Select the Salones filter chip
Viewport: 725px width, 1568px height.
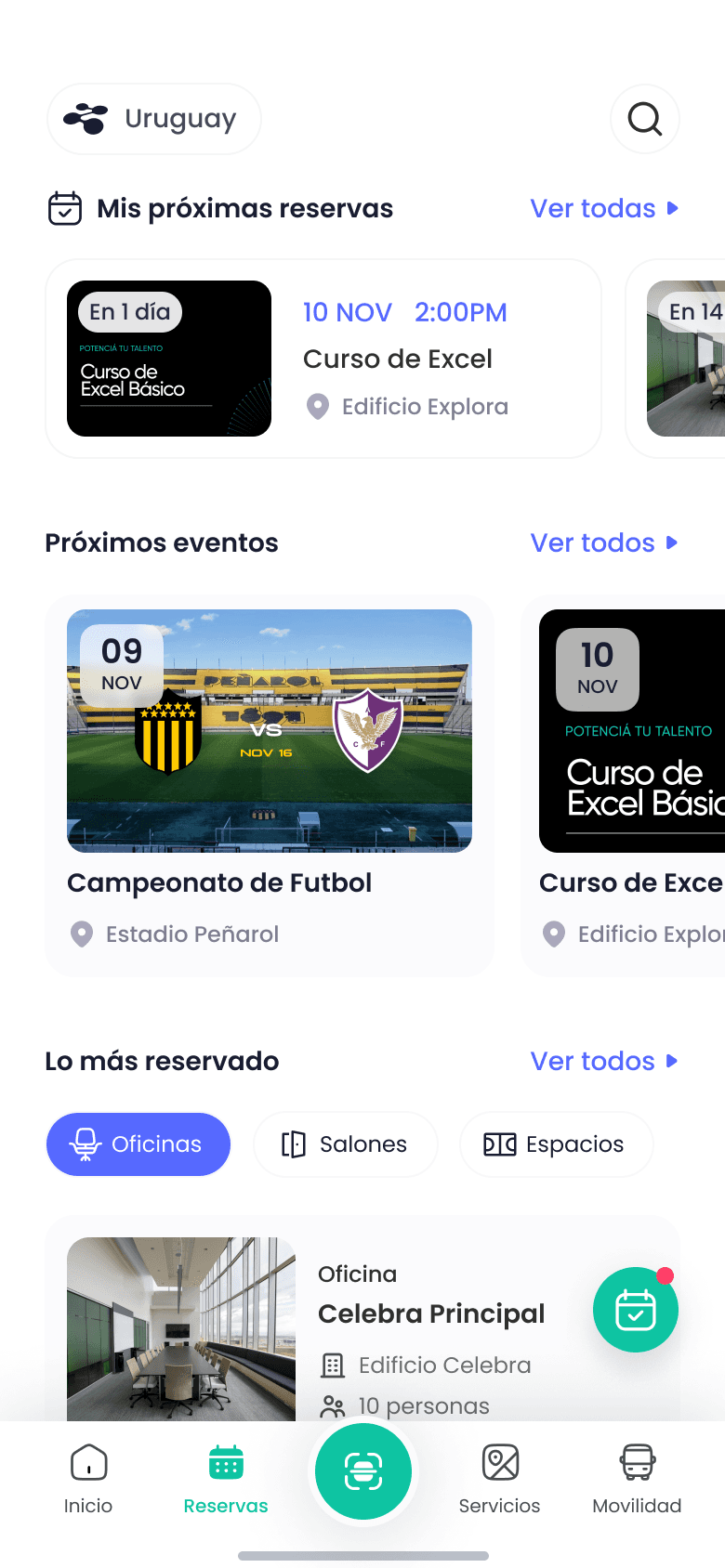[x=346, y=1144]
